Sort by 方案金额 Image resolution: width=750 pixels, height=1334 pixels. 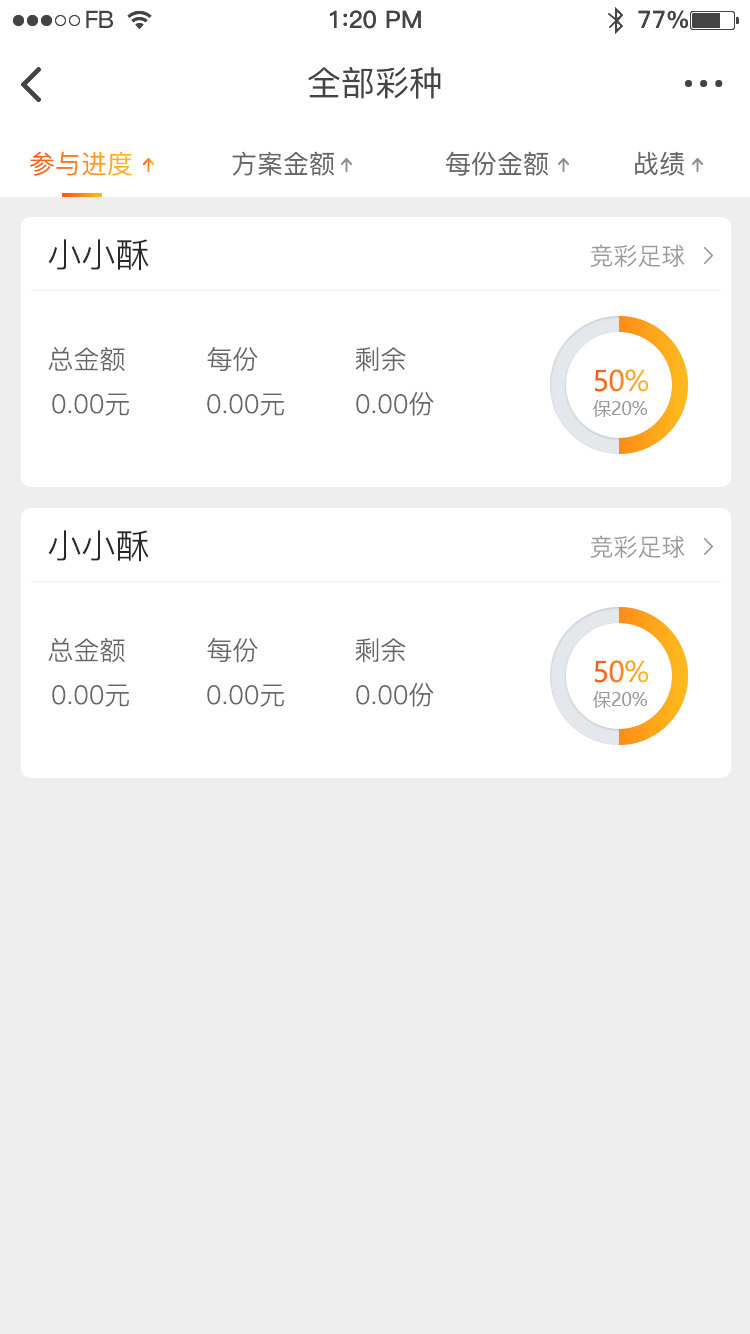coord(292,164)
